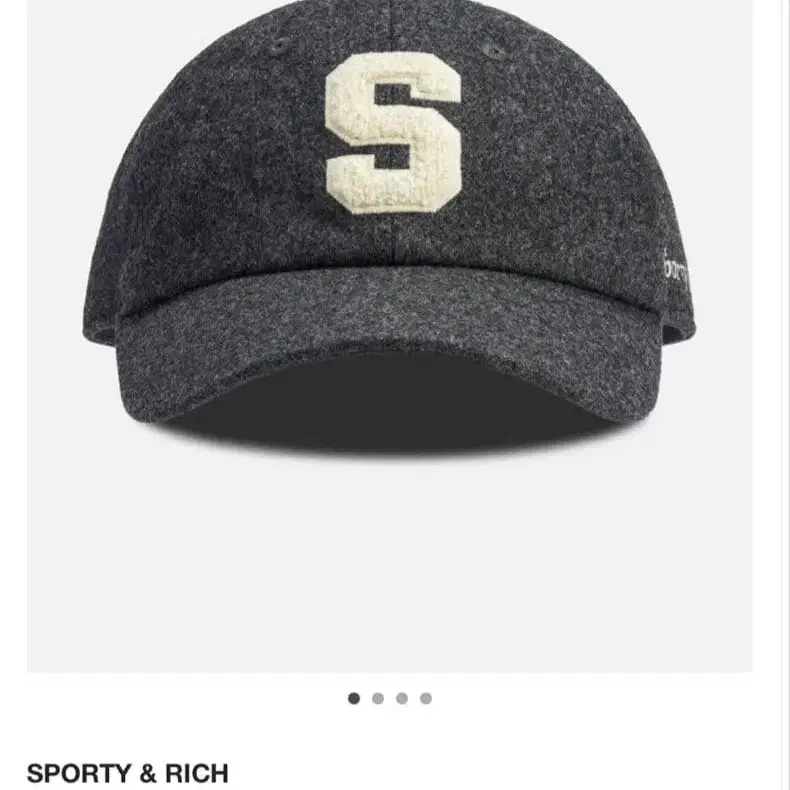Viewport: 790px width, 790px height.
Task: Select the third carousel page dot
Action: pyautogui.click(x=402, y=699)
